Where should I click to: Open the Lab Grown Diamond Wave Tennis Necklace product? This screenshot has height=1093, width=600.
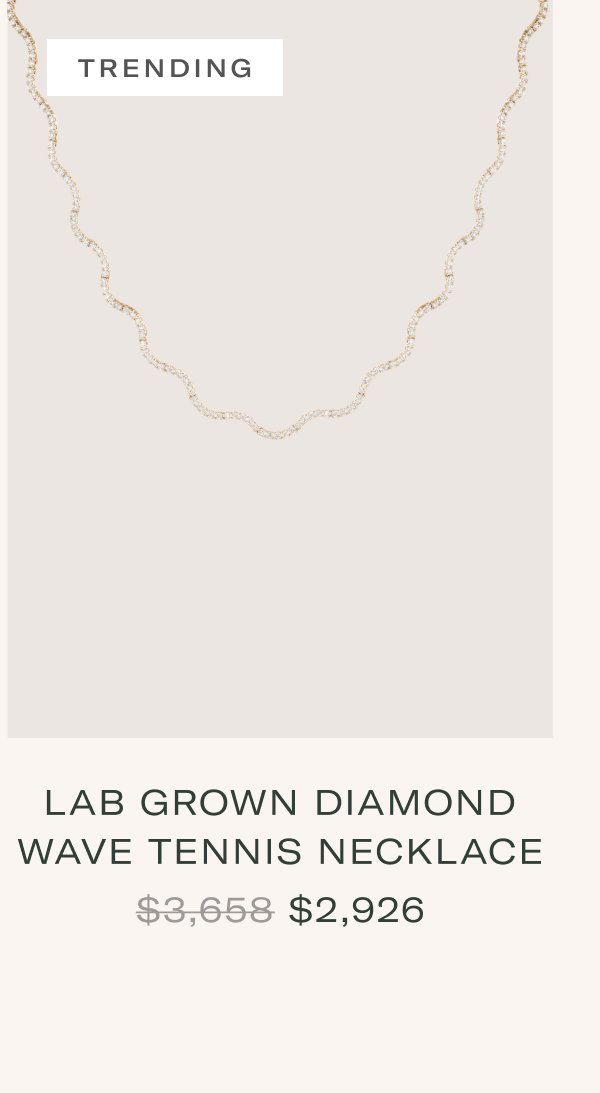tap(281, 827)
